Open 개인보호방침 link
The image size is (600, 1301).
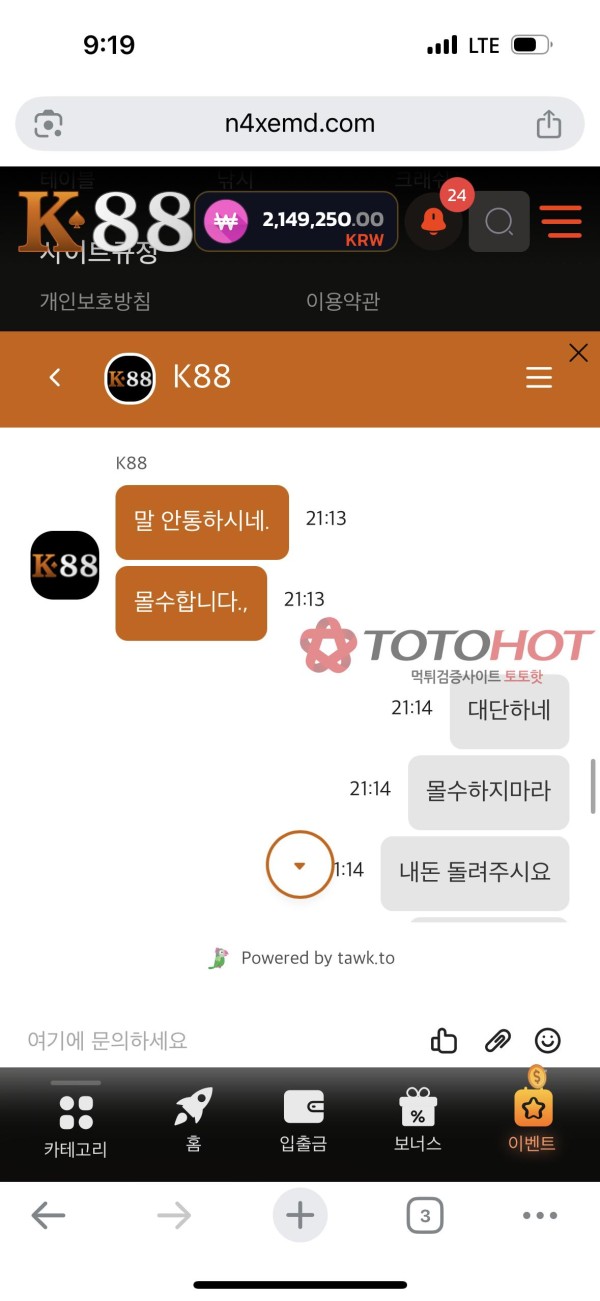click(x=95, y=301)
